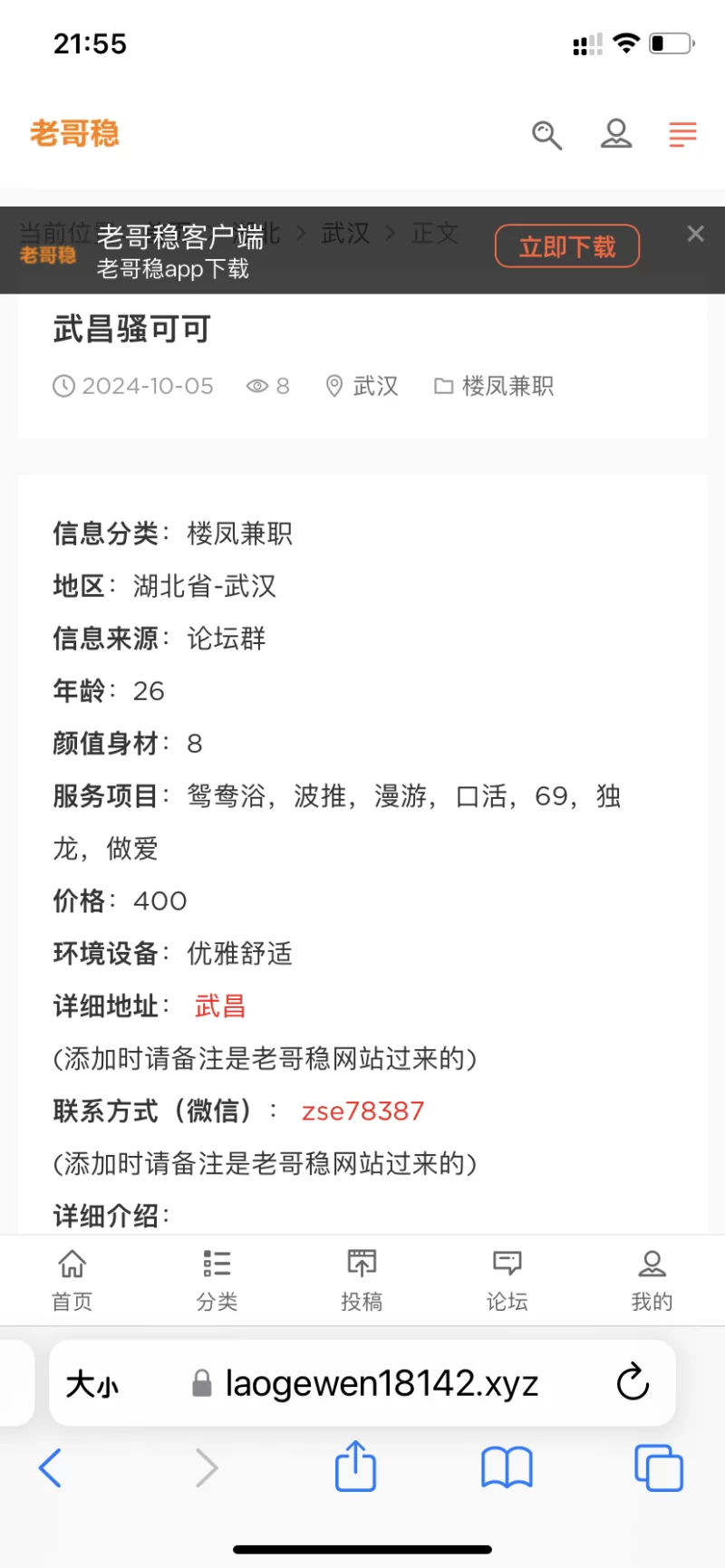Open the Safari tab switcher icon
The width and height of the screenshot is (725, 1568).
(x=658, y=1467)
